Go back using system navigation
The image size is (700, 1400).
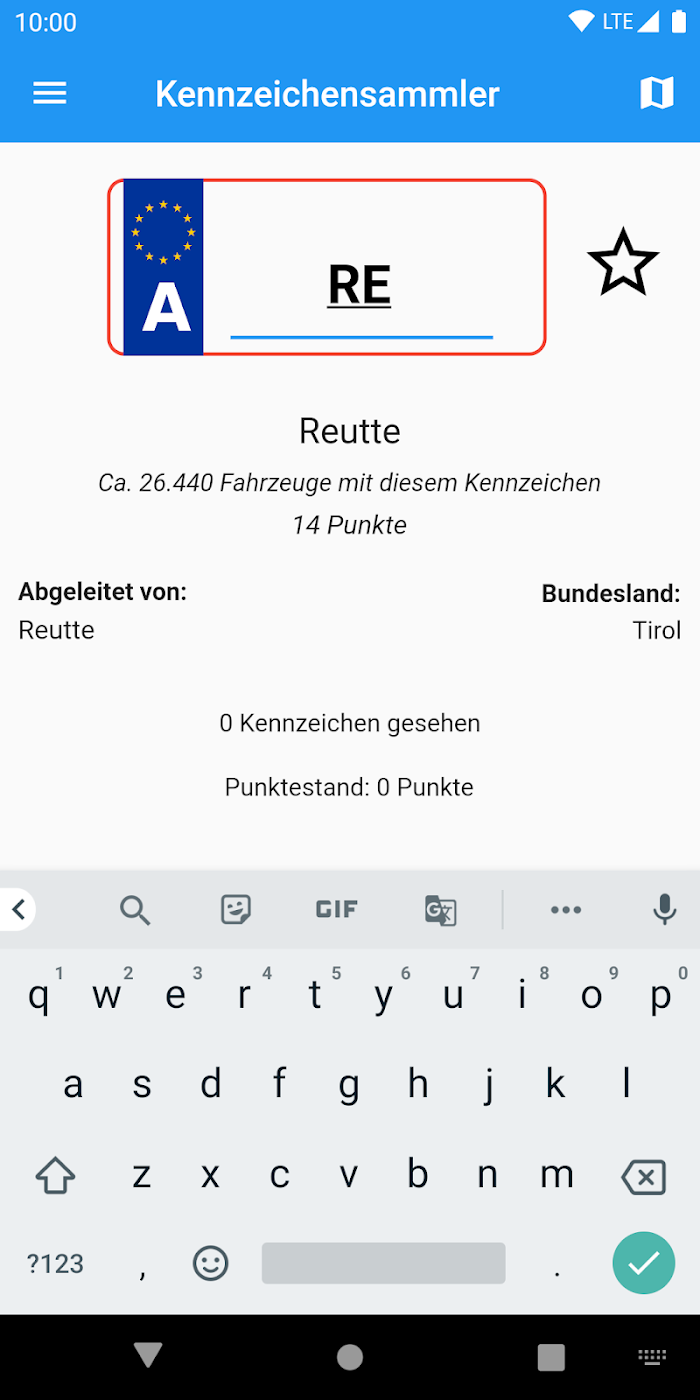click(148, 1355)
